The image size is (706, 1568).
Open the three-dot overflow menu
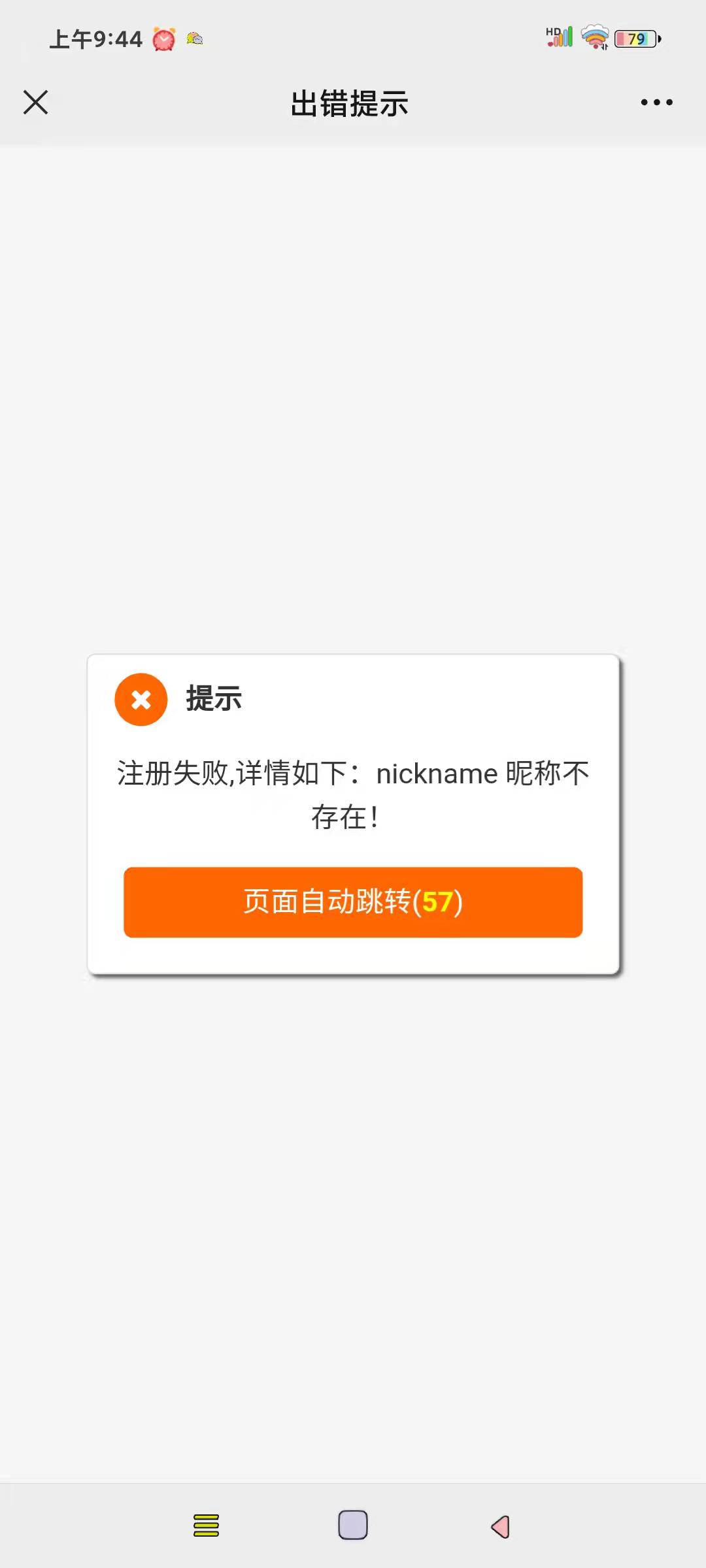[656, 103]
